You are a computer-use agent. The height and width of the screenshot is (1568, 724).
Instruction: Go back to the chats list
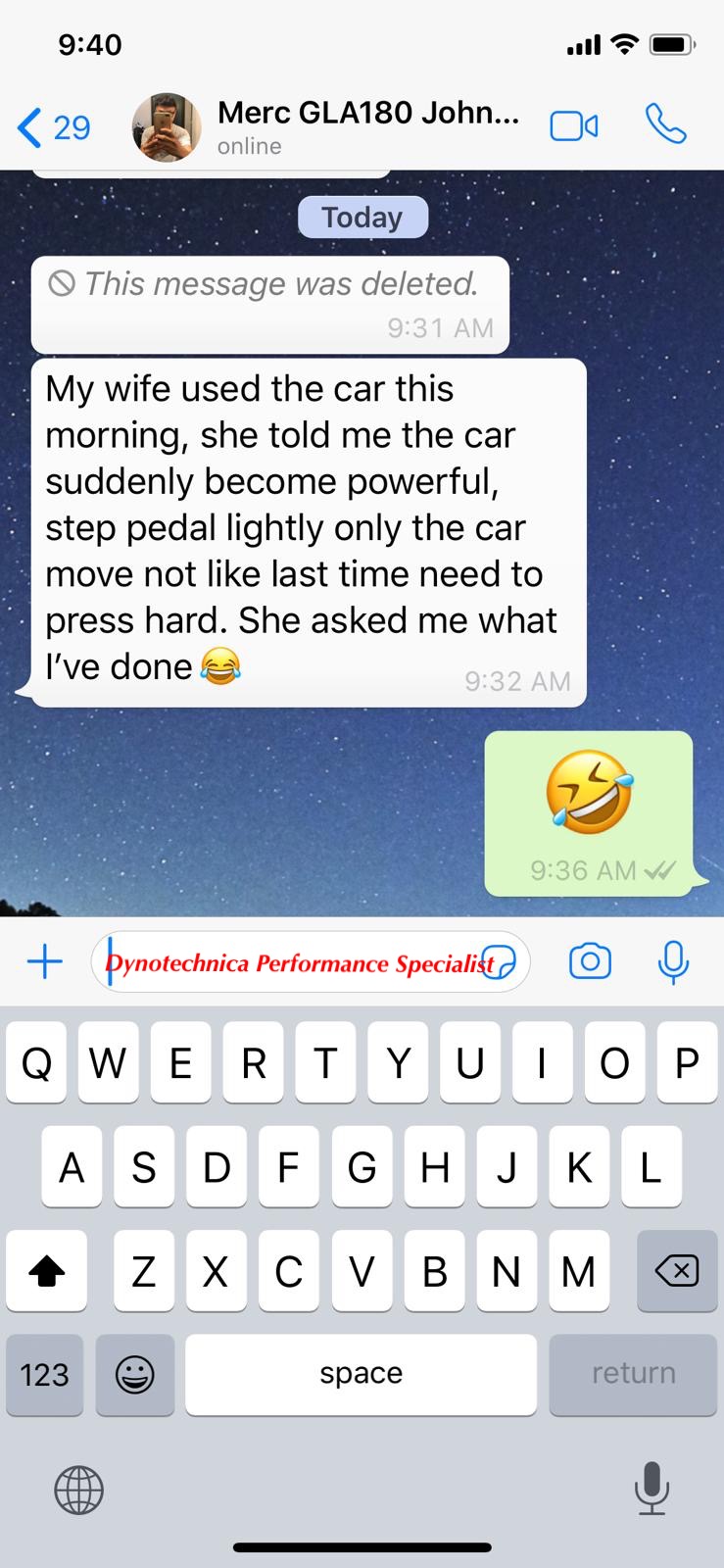(54, 127)
